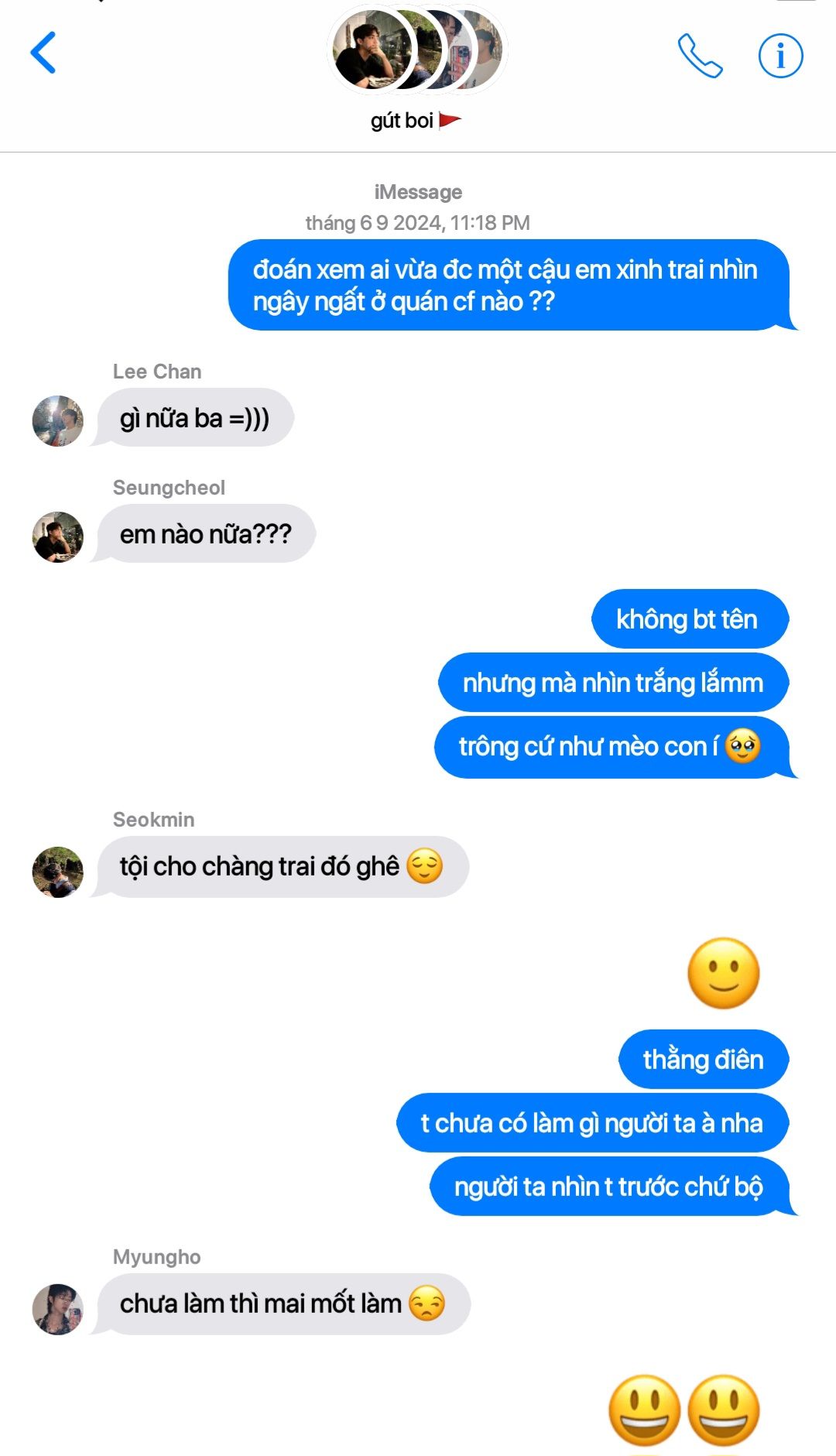
Task: Start a call with the group
Action: pos(700,56)
